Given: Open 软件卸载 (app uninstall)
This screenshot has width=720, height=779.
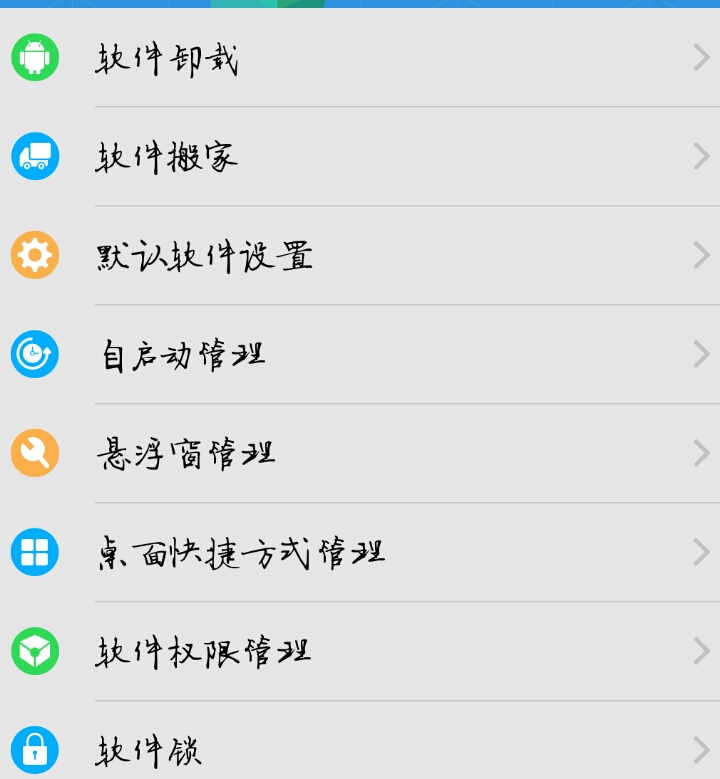Looking at the screenshot, I should 168,59.
